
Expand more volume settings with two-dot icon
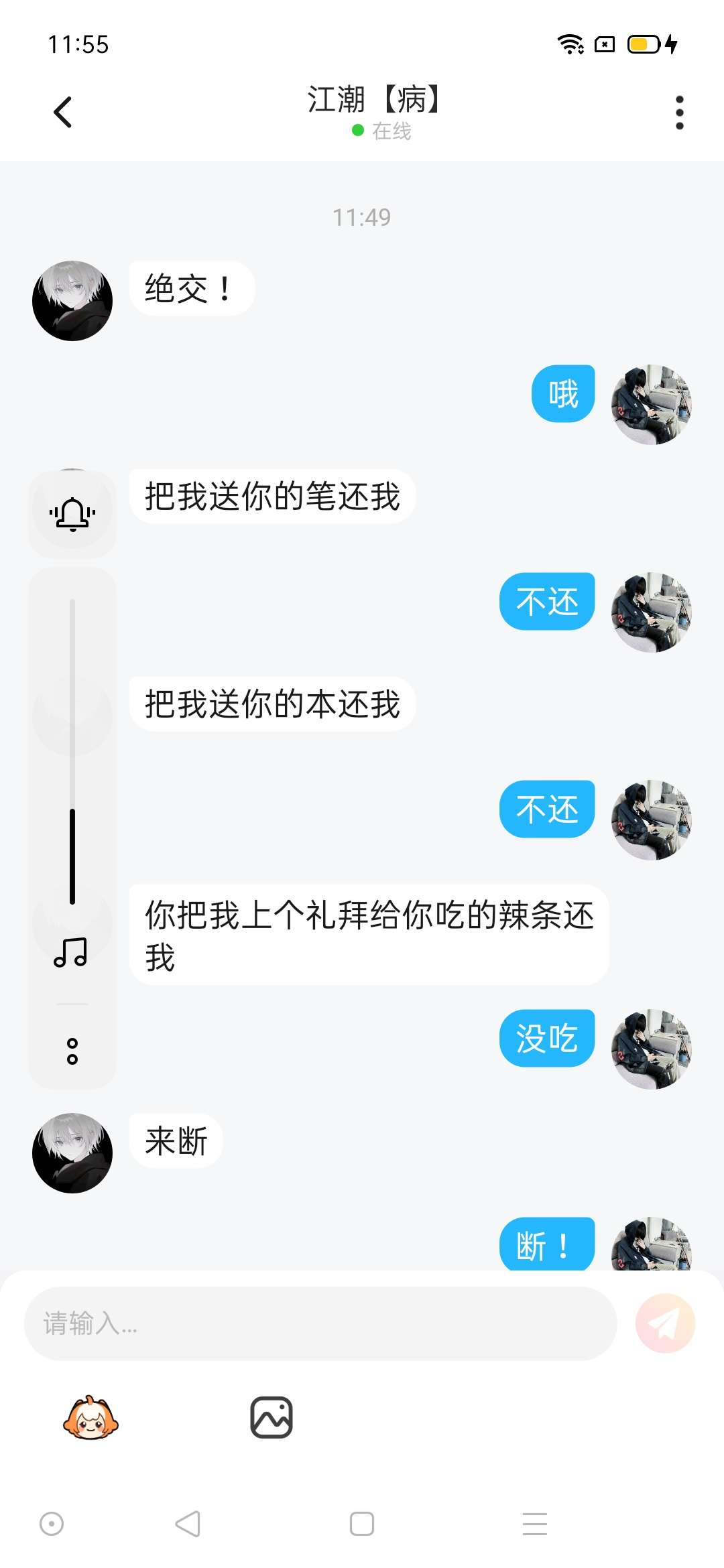(x=72, y=1051)
